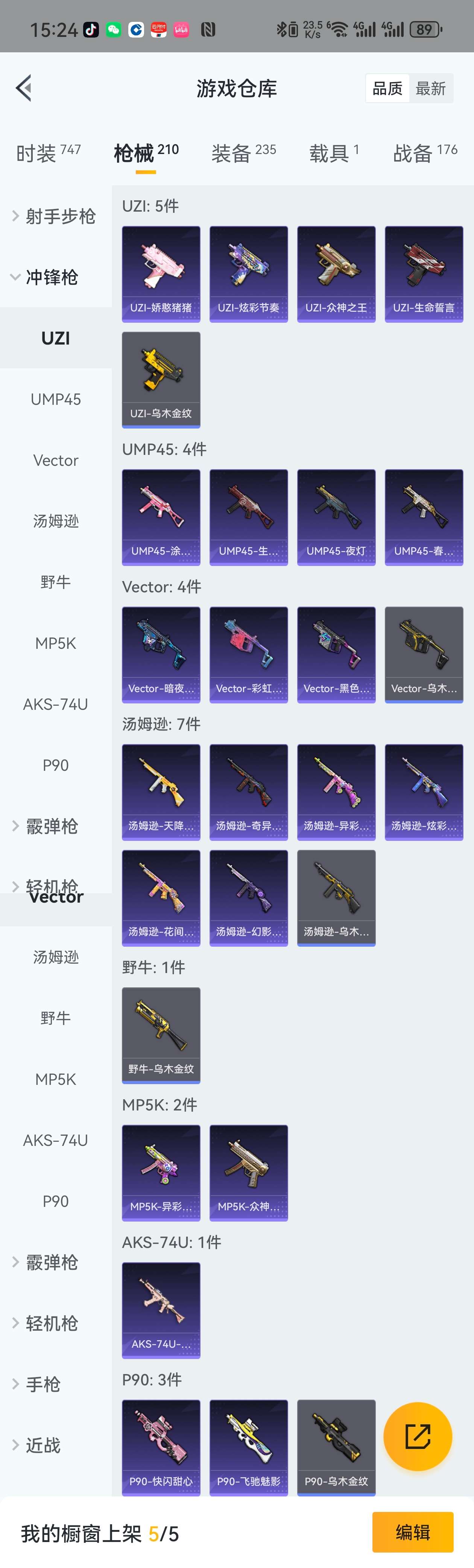474x1568 pixels.
Task: Tap the orange share floating button
Action: tap(418, 1437)
